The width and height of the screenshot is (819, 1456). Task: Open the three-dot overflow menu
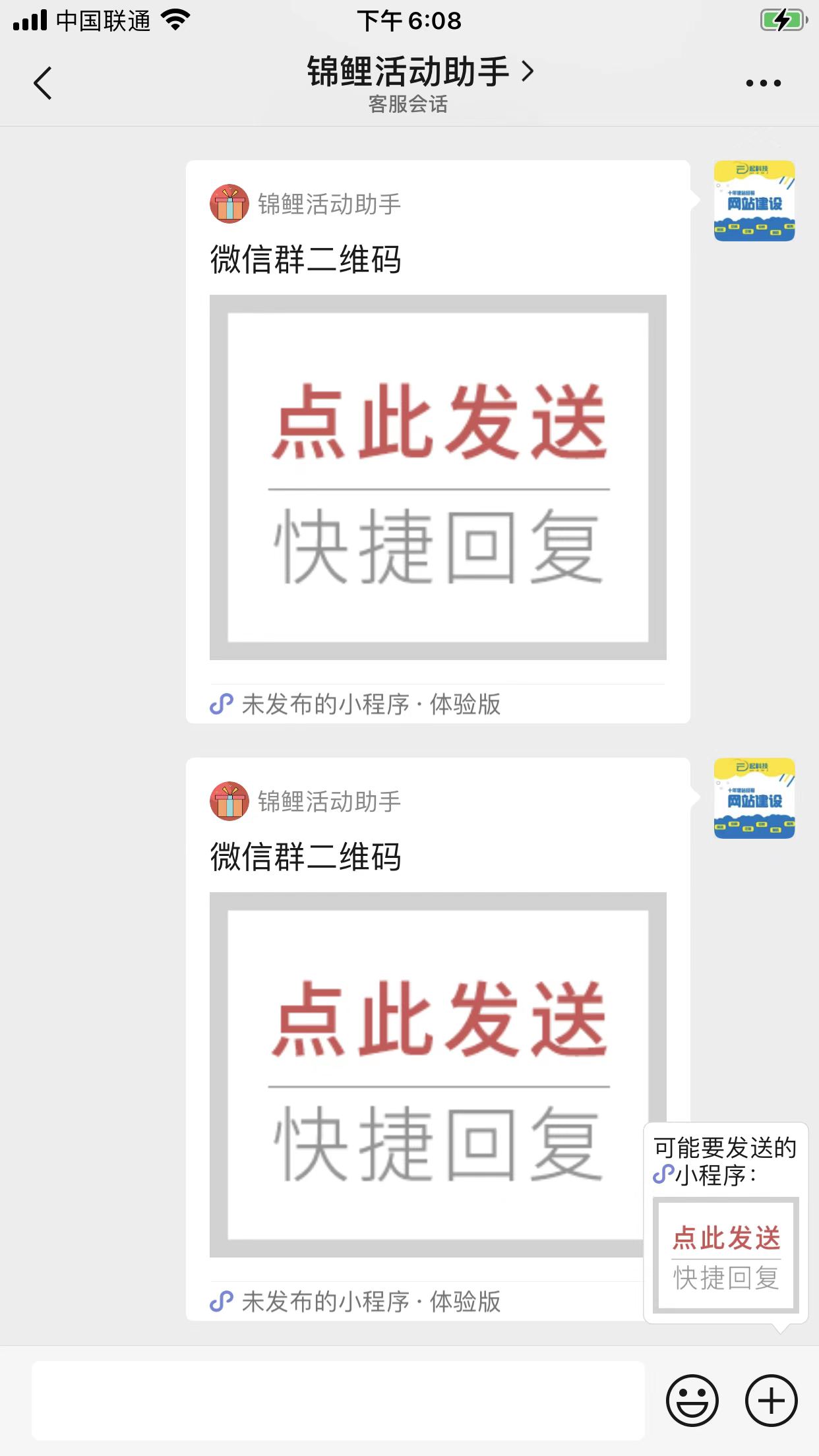coord(763,83)
